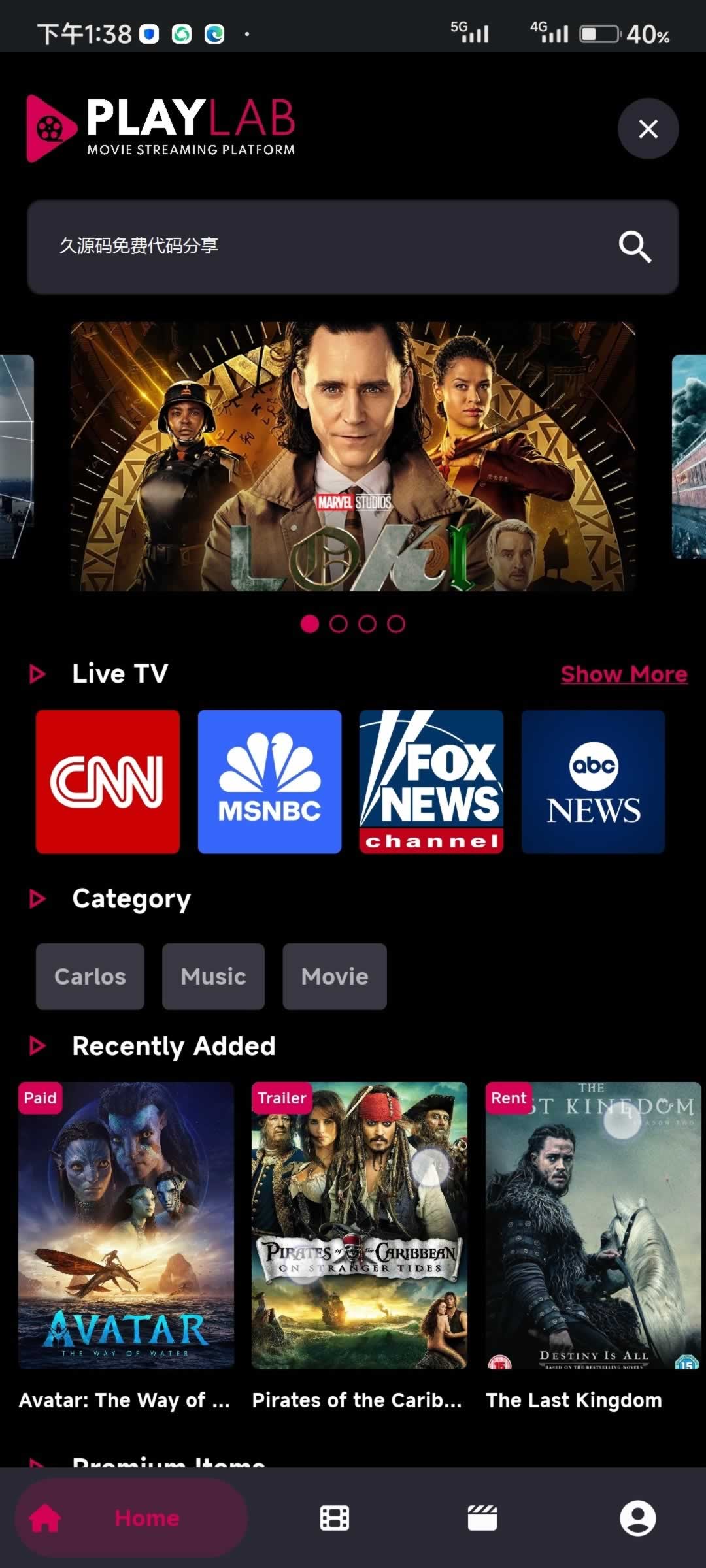
Task: Select the Carlos category chip
Action: 90,976
